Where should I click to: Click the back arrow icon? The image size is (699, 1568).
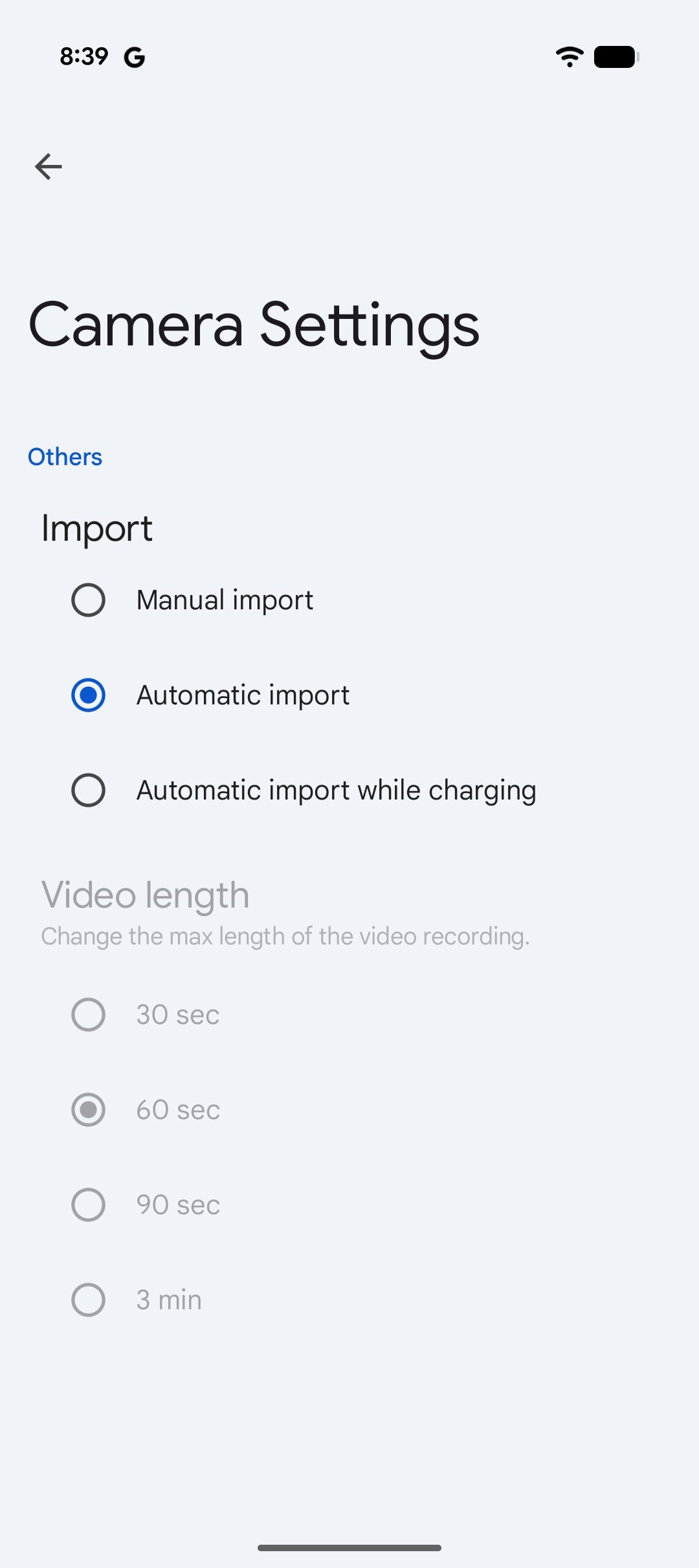[49, 166]
